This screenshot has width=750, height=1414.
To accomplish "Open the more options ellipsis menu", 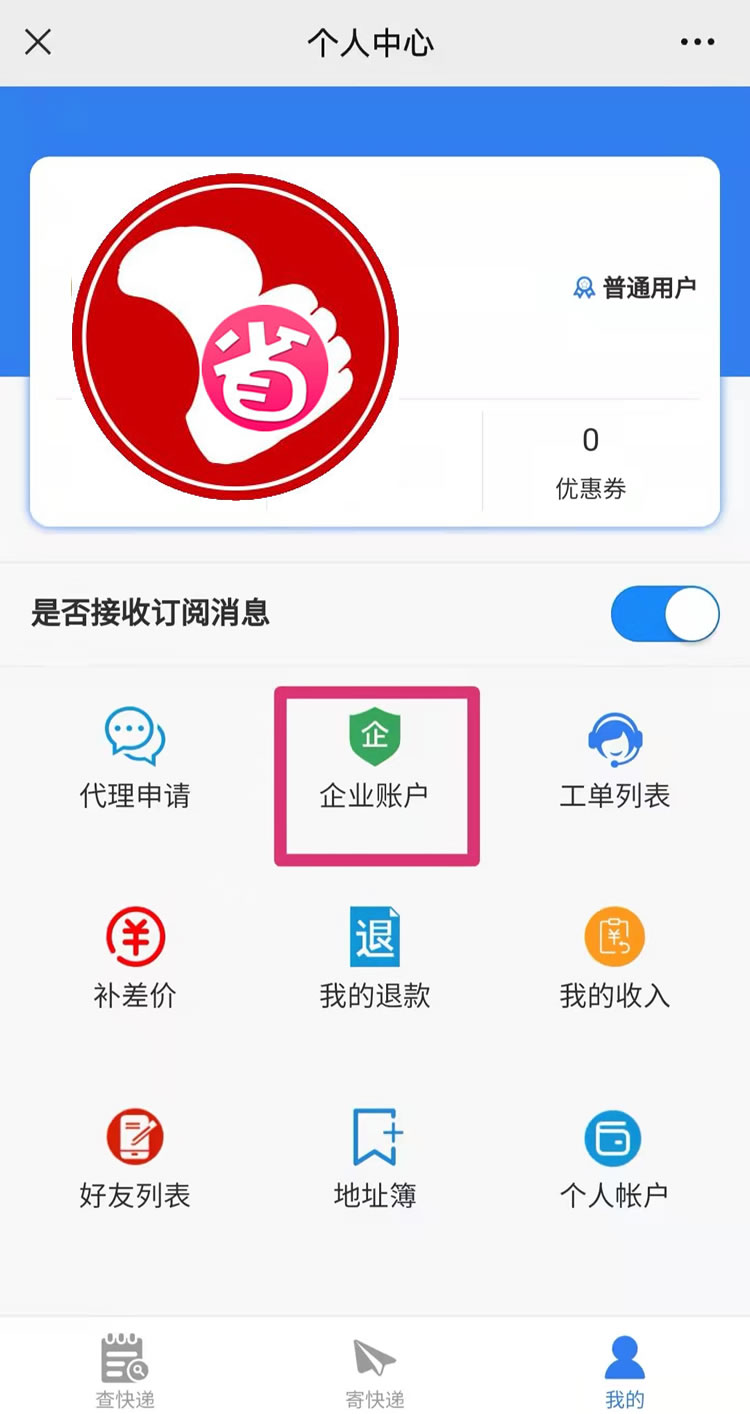I will pos(697,42).
